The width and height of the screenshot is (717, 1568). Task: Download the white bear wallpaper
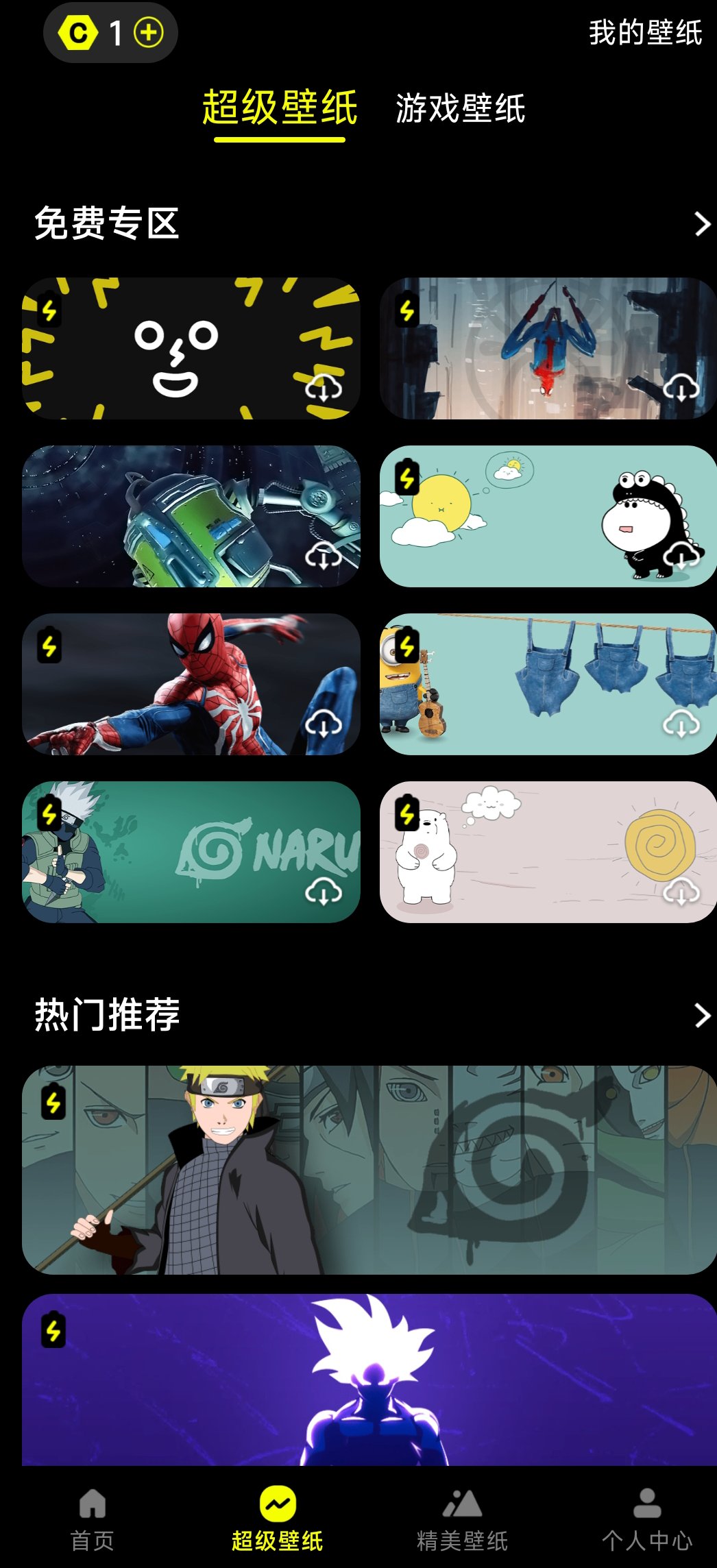pos(681,892)
